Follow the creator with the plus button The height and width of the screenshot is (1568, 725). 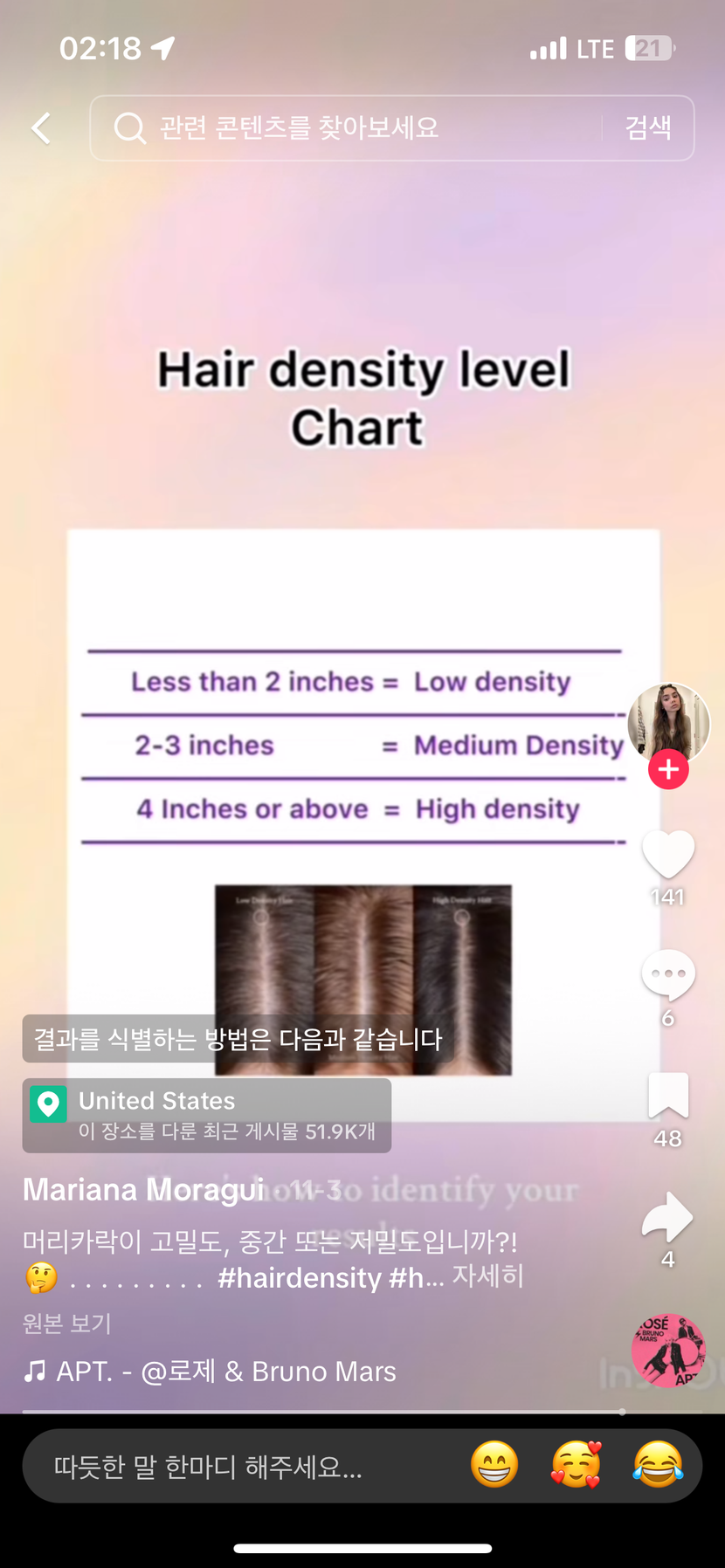pyautogui.click(x=668, y=769)
